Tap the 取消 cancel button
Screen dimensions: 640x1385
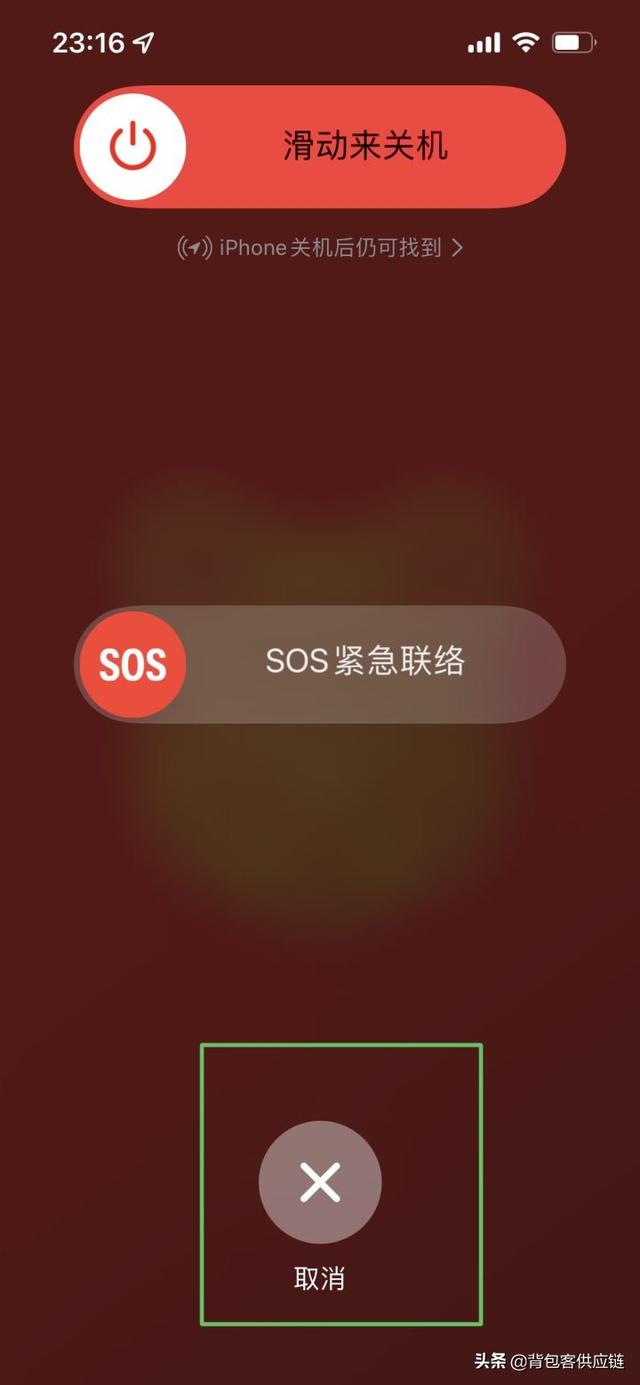point(320,1182)
